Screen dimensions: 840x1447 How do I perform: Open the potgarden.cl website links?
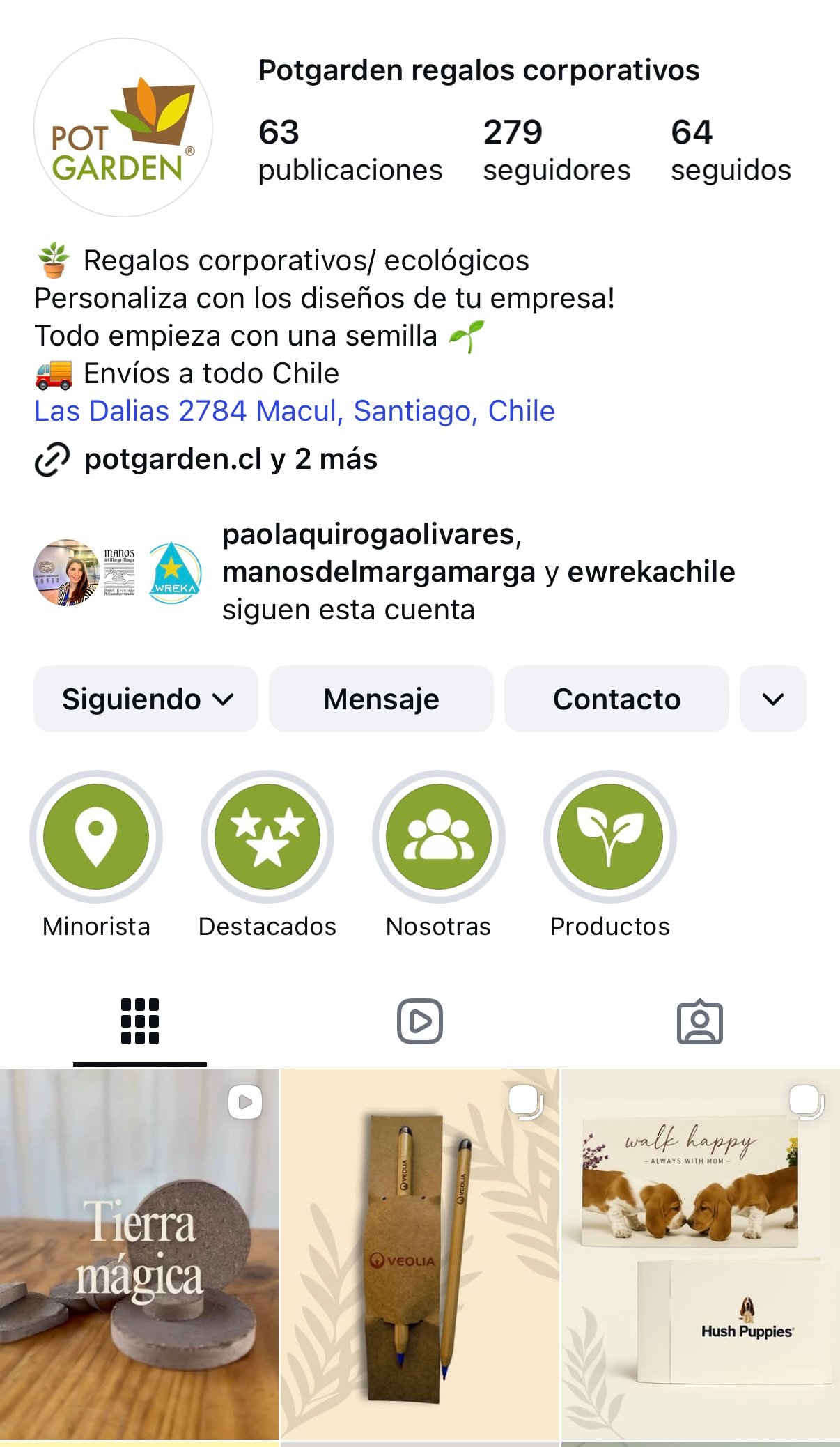coord(230,459)
